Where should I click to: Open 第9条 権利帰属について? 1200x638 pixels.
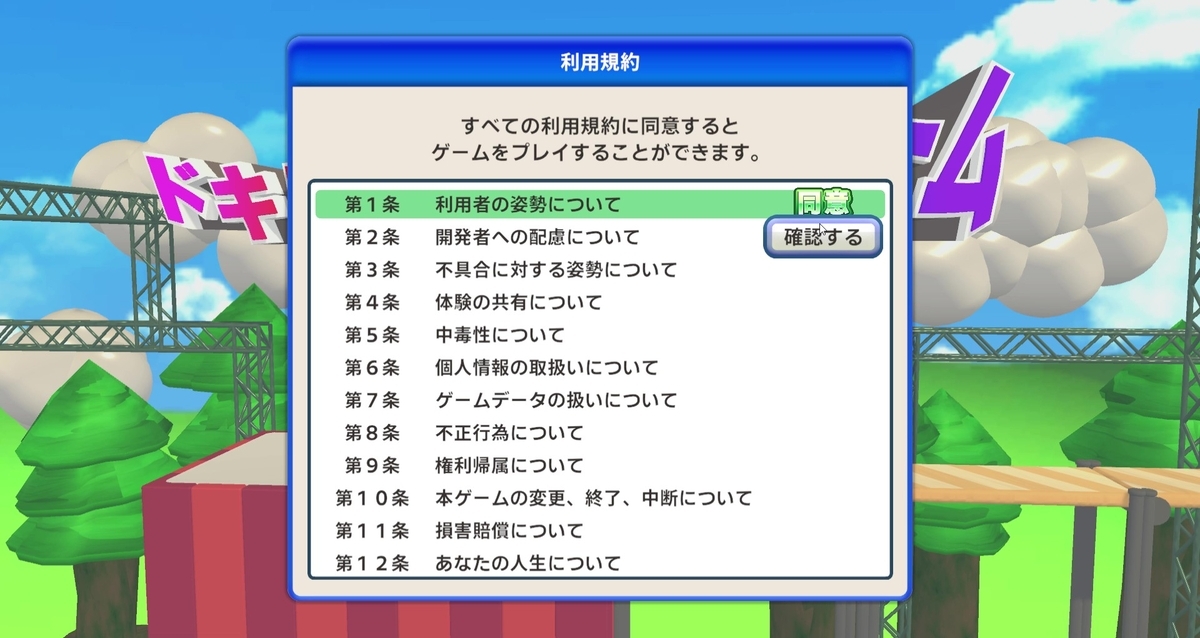tap(600, 465)
